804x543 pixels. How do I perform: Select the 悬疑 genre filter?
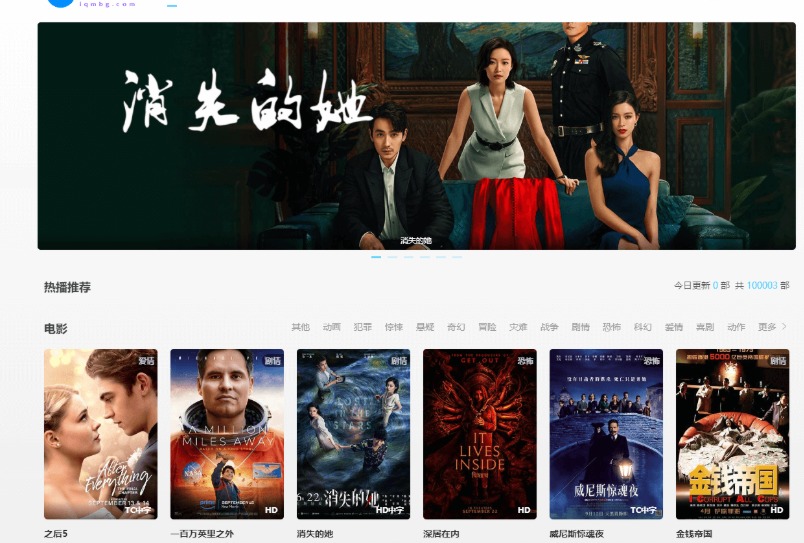[x=425, y=327]
